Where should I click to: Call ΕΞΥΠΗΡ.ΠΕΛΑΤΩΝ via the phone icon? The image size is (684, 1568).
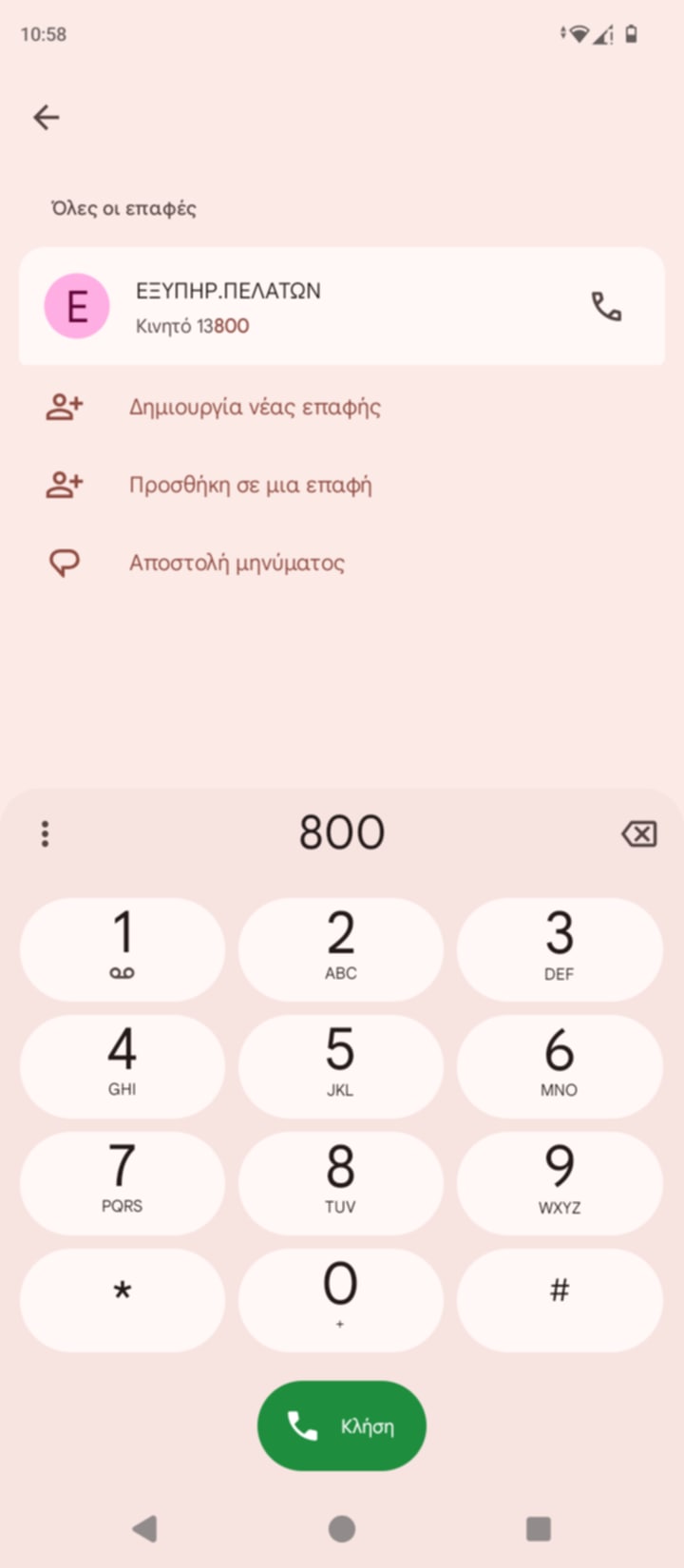click(x=606, y=306)
